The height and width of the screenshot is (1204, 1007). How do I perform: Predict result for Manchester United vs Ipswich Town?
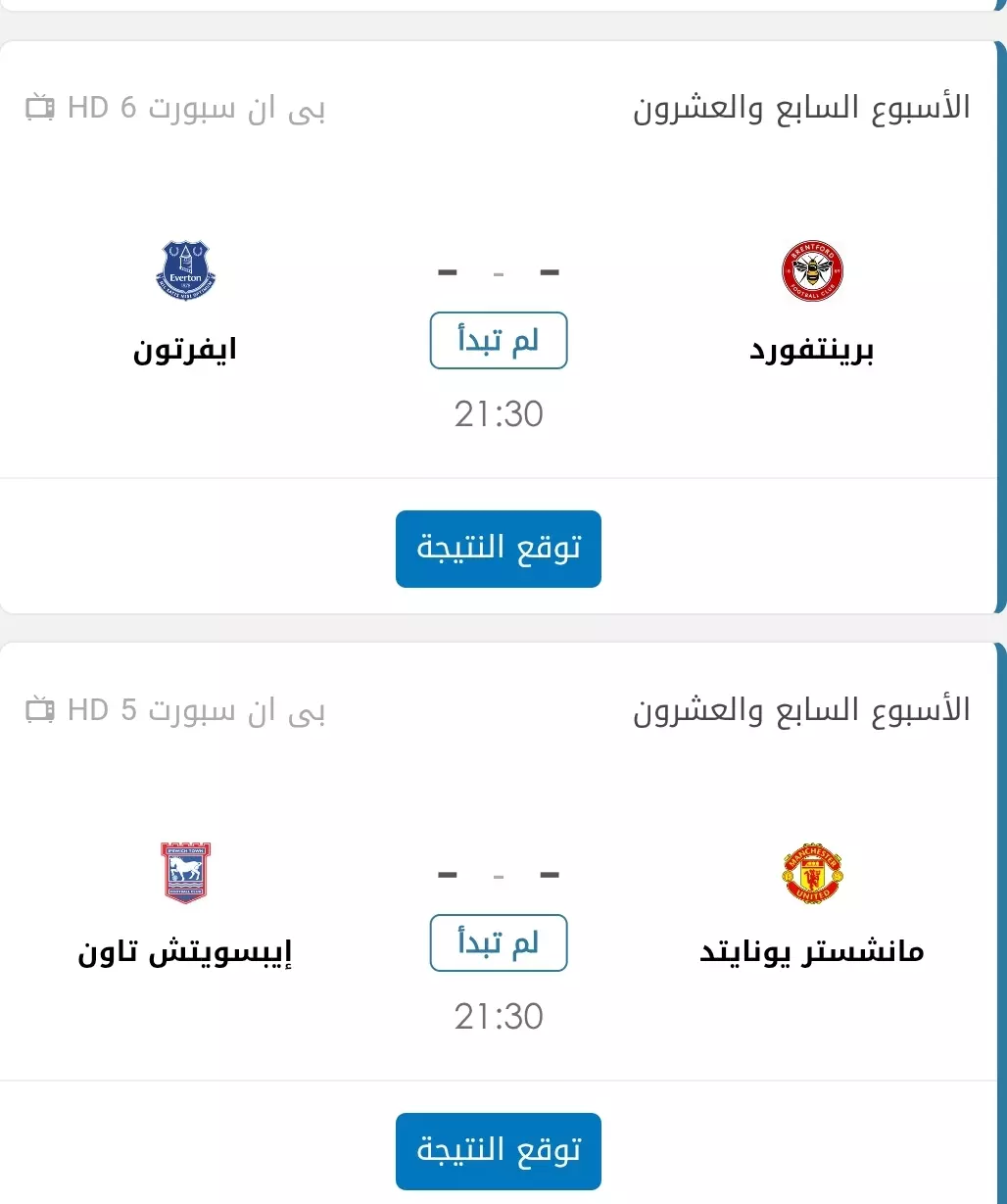[498, 1151]
